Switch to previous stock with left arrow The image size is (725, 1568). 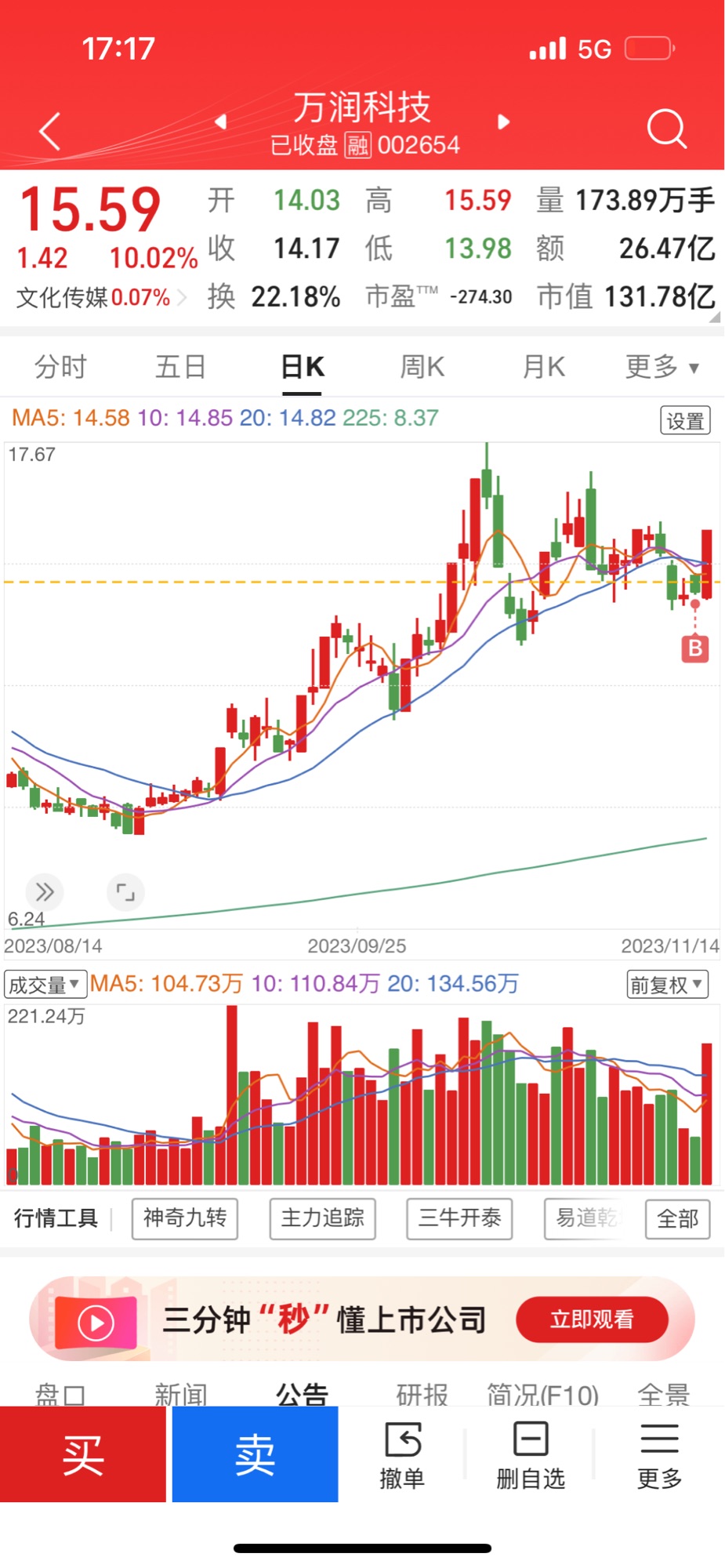pos(221,122)
